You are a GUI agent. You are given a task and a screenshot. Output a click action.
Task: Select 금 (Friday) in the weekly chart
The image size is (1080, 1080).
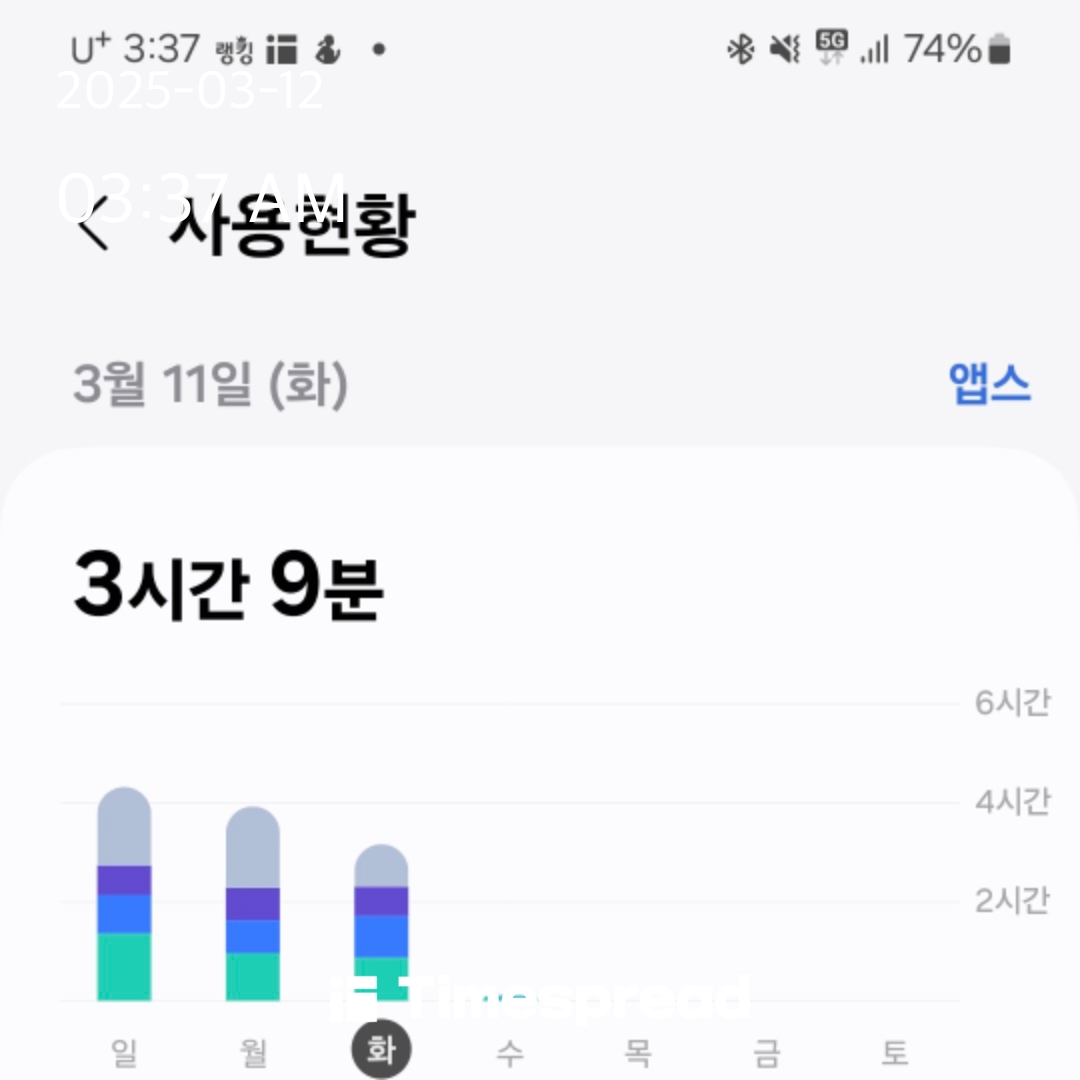[x=767, y=1052]
